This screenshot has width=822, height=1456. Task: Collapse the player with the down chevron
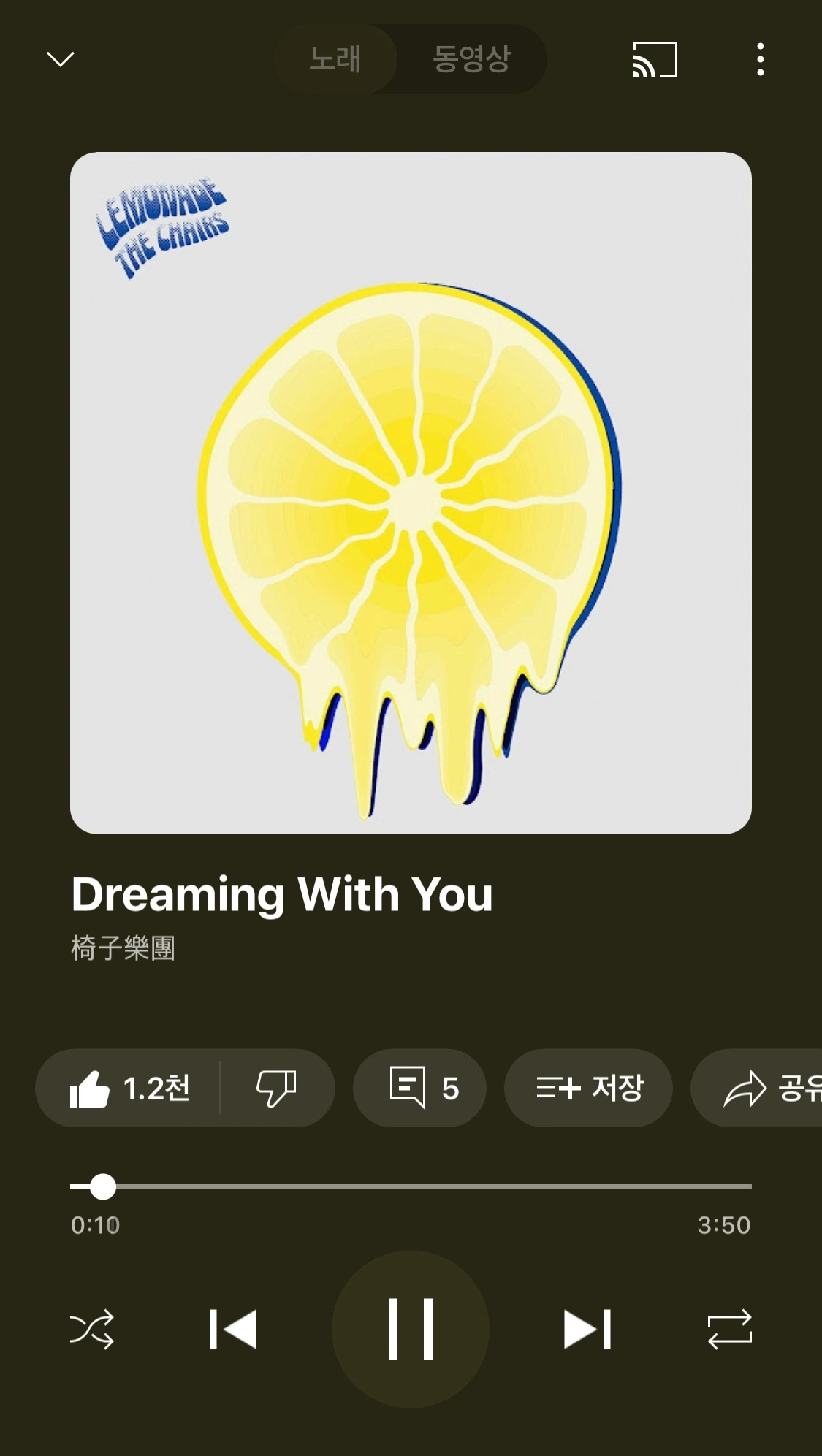(x=61, y=59)
